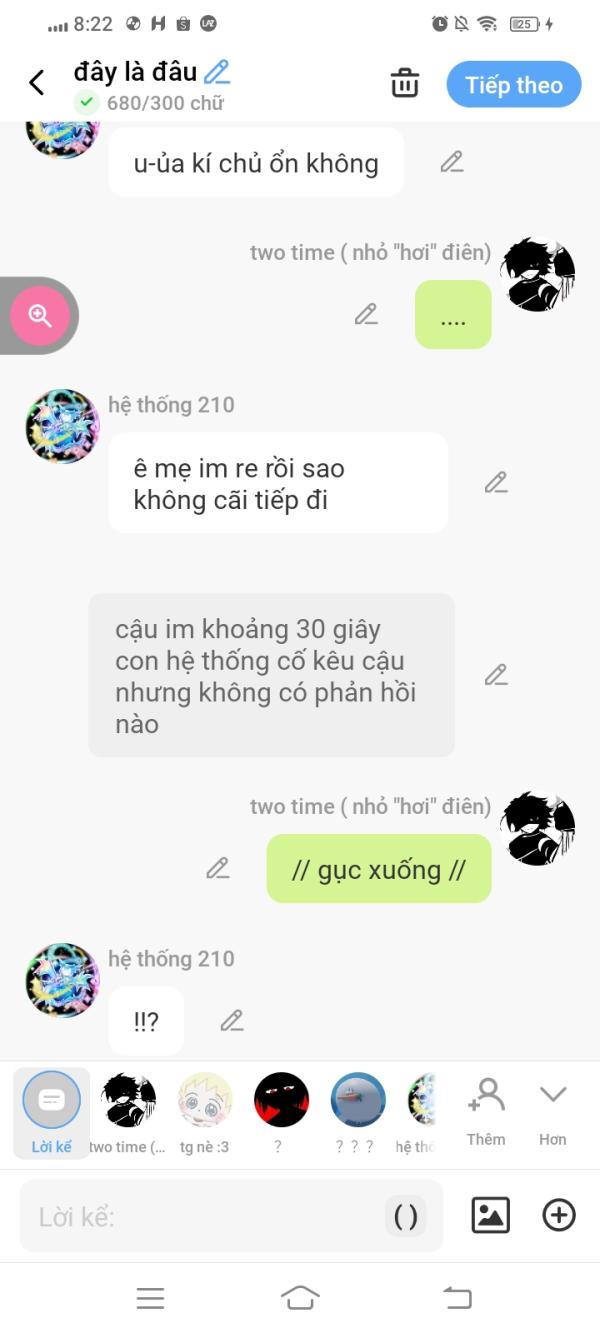Screen dimensions: 600x1333
Task: Edit the '!!?' message
Action: 232,1021
